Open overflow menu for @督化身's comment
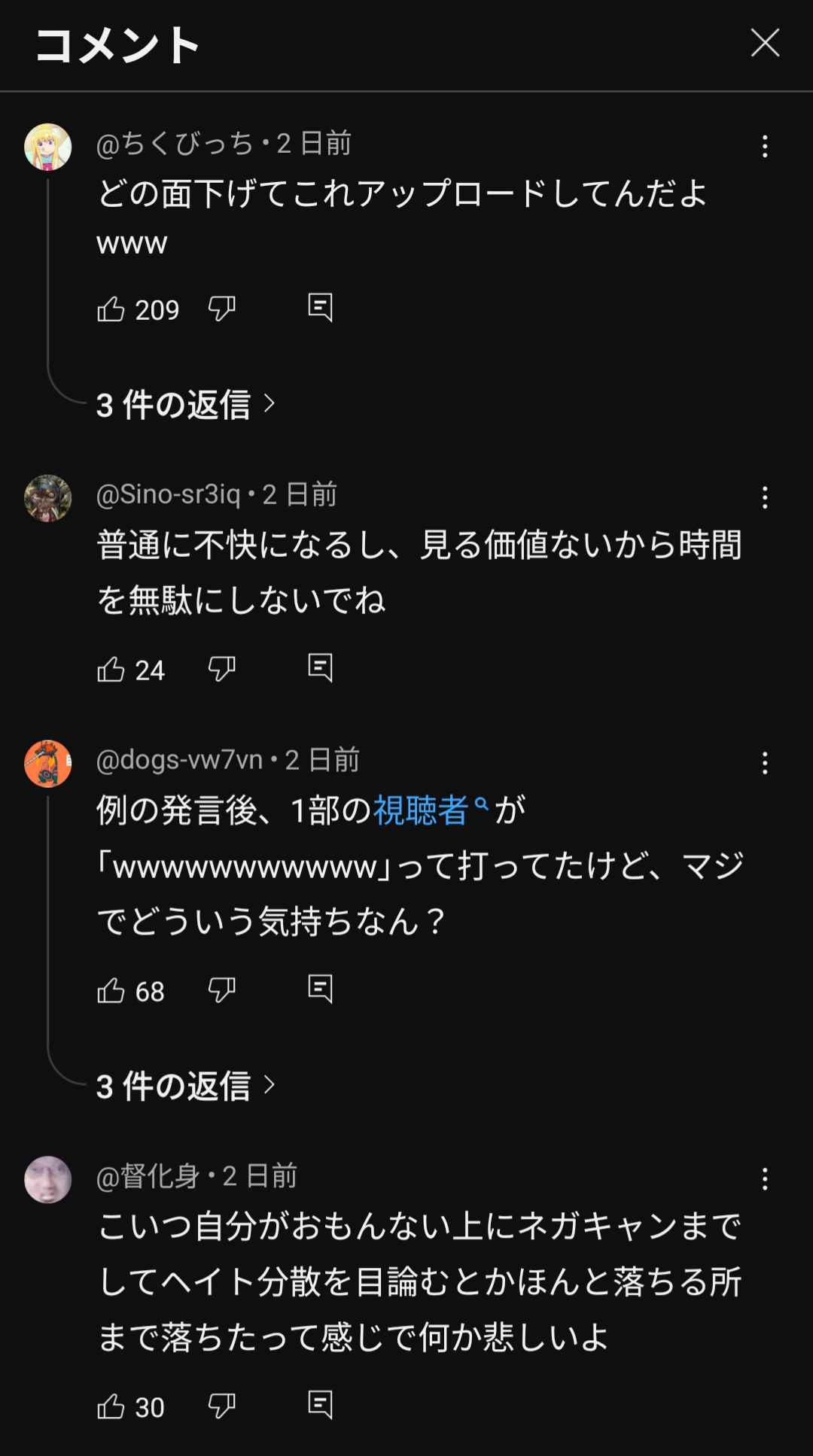 (765, 1179)
